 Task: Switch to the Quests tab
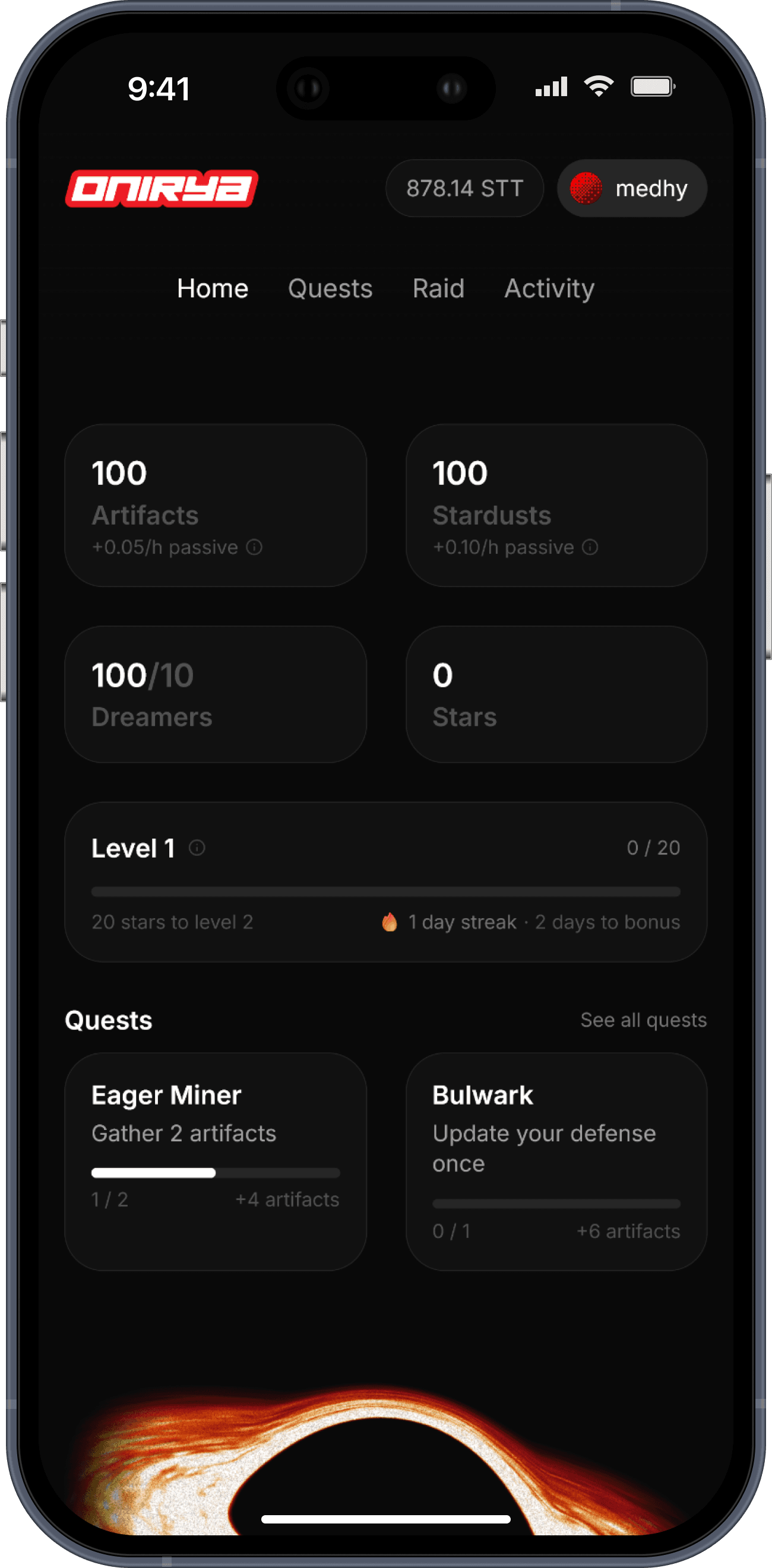(330, 288)
